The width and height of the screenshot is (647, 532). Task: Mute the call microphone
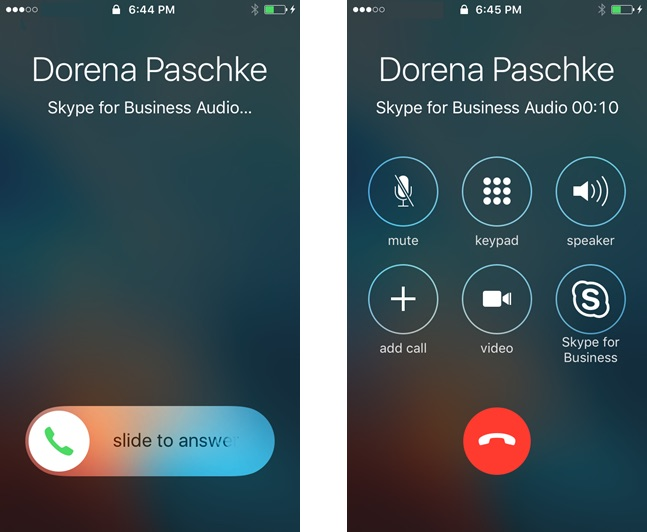click(403, 192)
